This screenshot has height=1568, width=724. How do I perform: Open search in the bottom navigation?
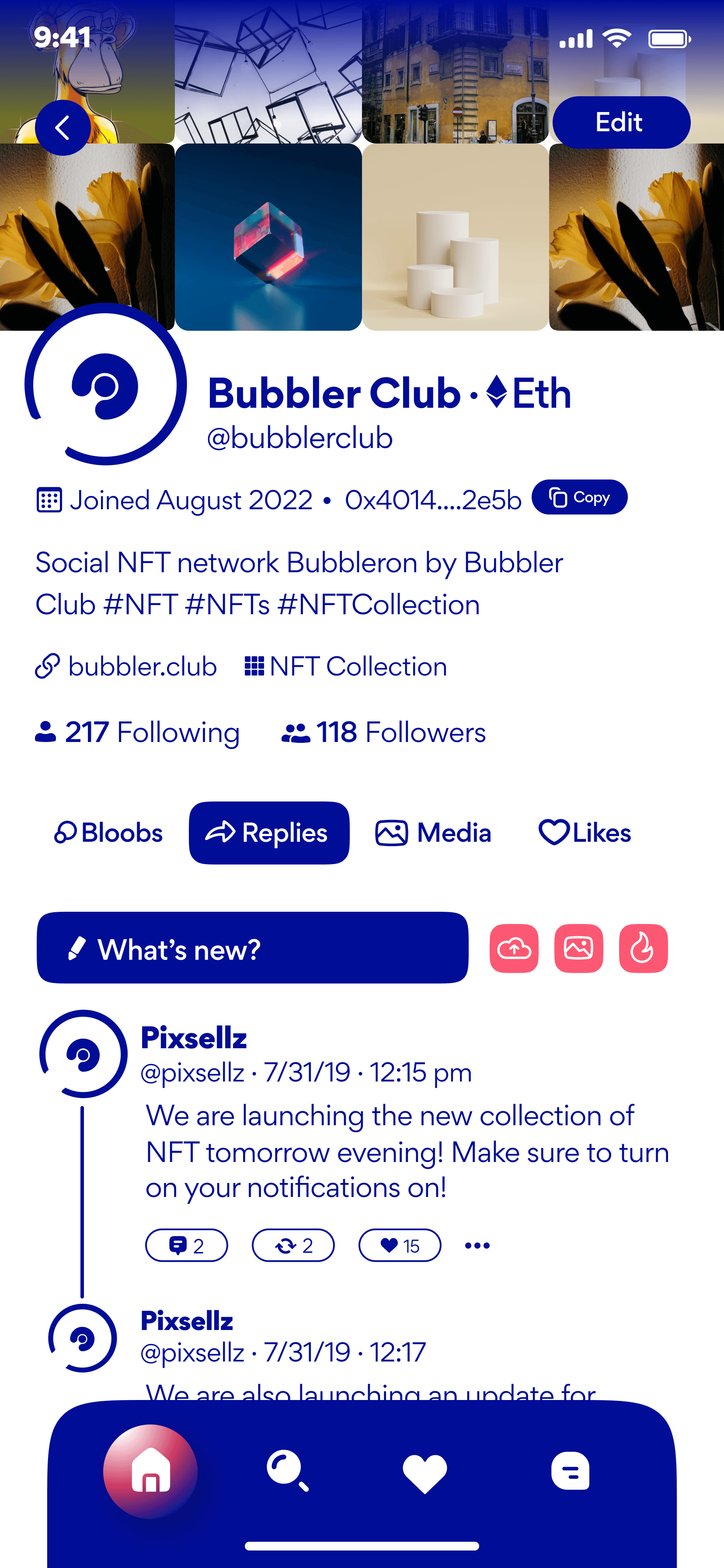287,1470
